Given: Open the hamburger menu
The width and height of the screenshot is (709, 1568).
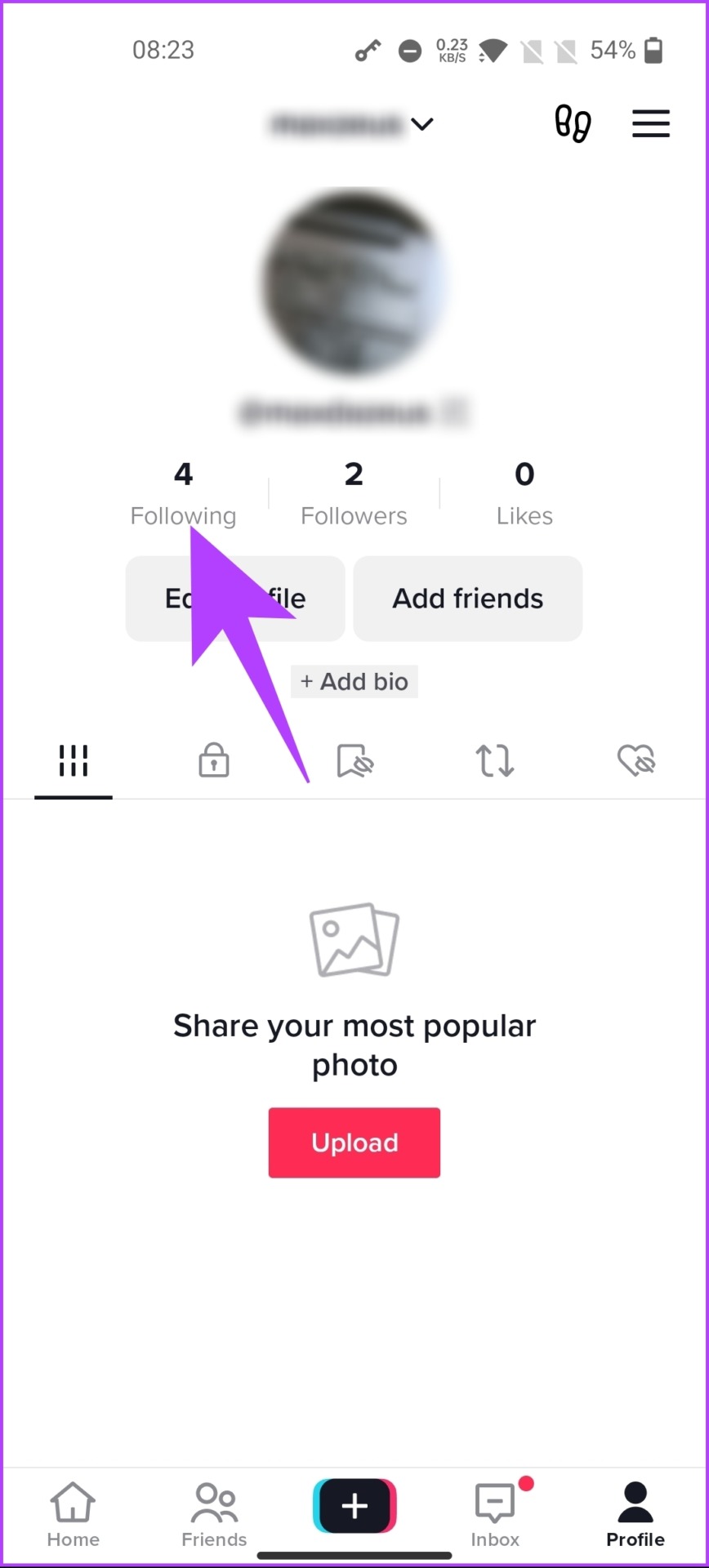Looking at the screenshot, I should (651, 124).
